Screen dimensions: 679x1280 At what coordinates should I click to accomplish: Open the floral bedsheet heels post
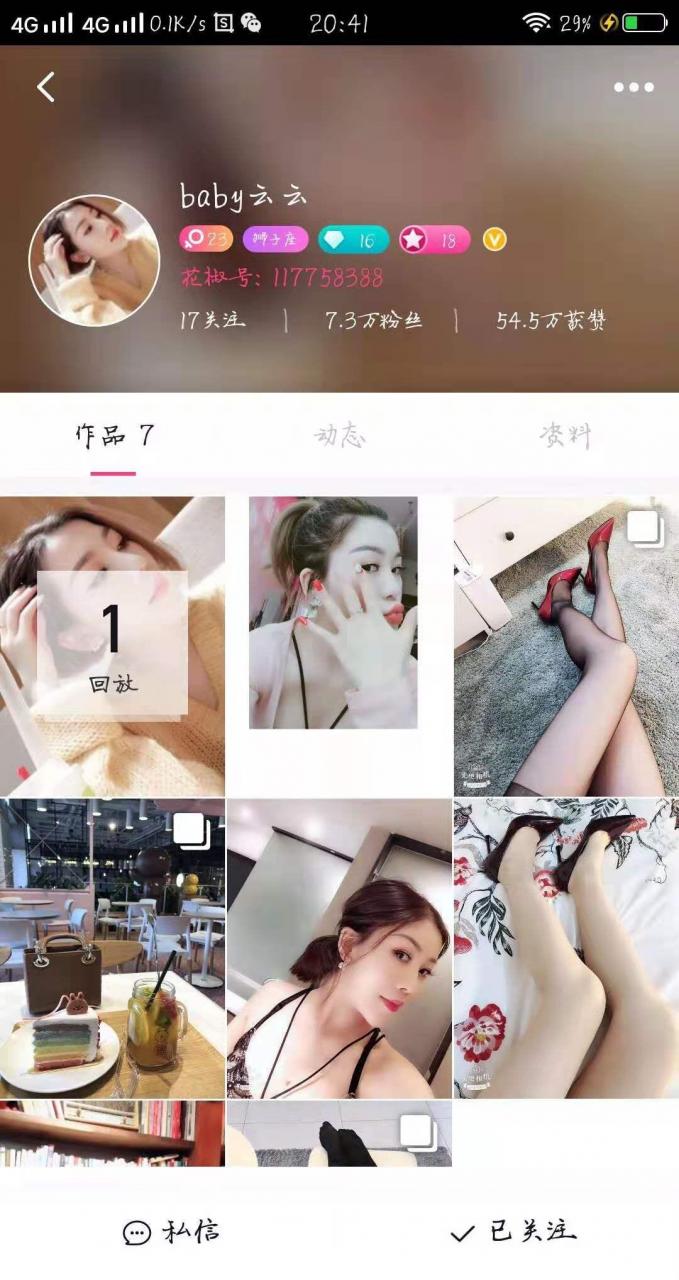[x=566, y=947]
